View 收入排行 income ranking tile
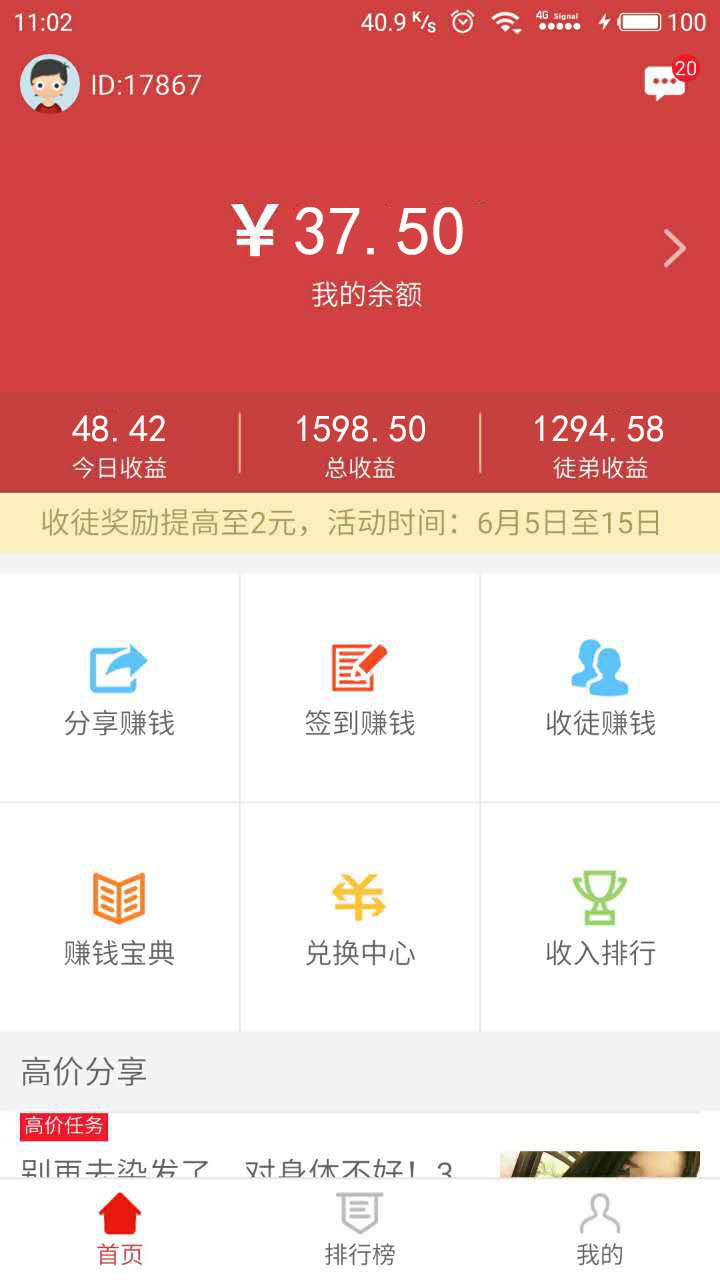 600,918
